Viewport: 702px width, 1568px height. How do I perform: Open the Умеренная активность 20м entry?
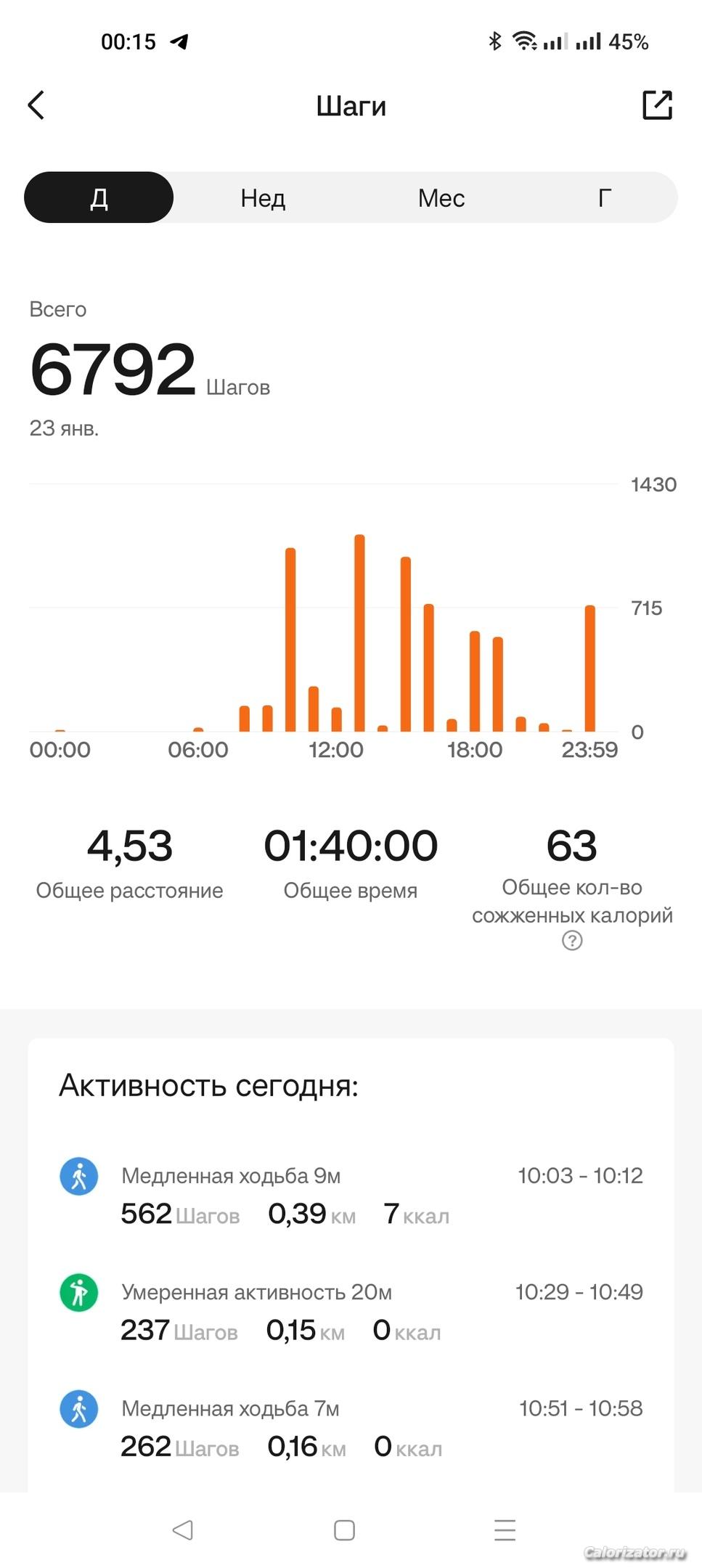(x=351, y=1311)
